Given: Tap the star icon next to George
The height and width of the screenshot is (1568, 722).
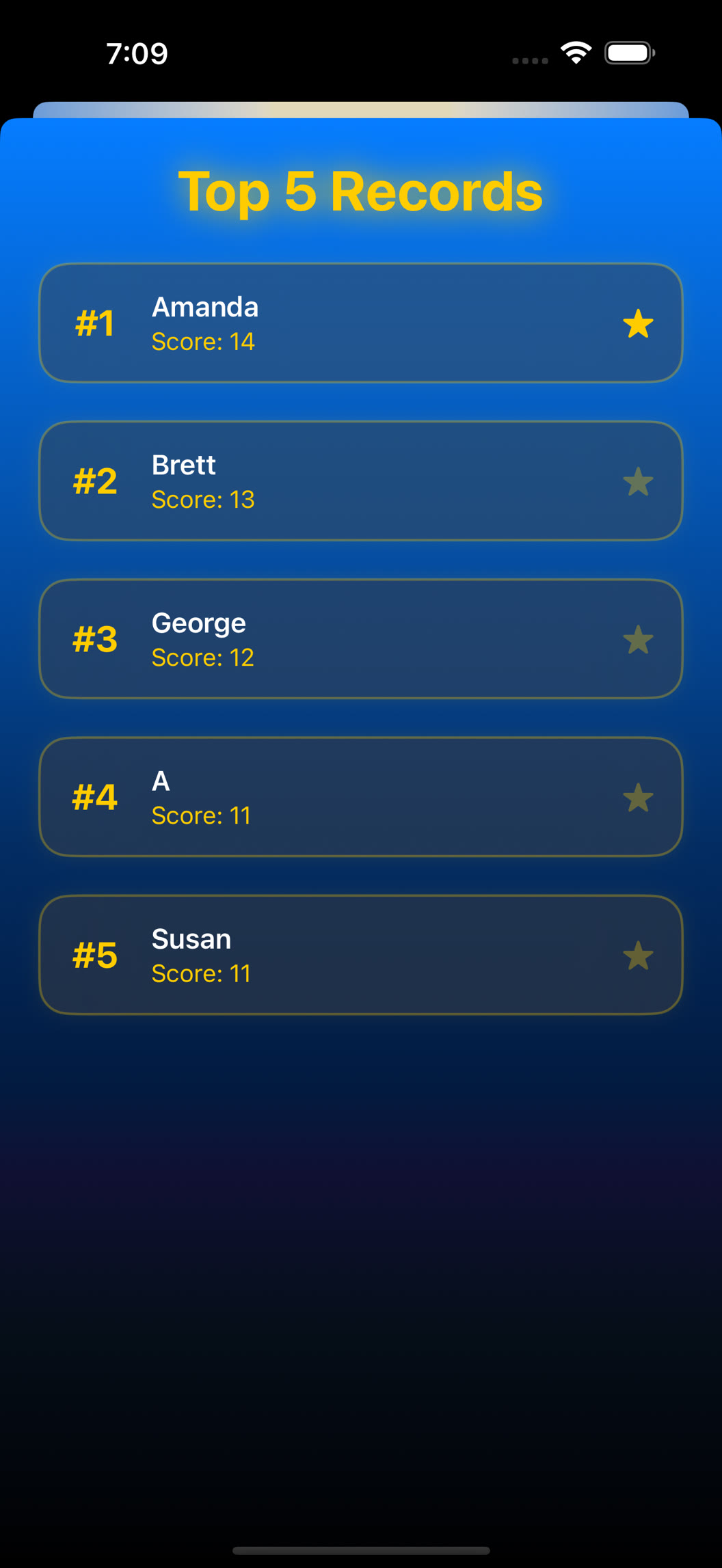Looking at the screenshot, I should click(639, 639).
